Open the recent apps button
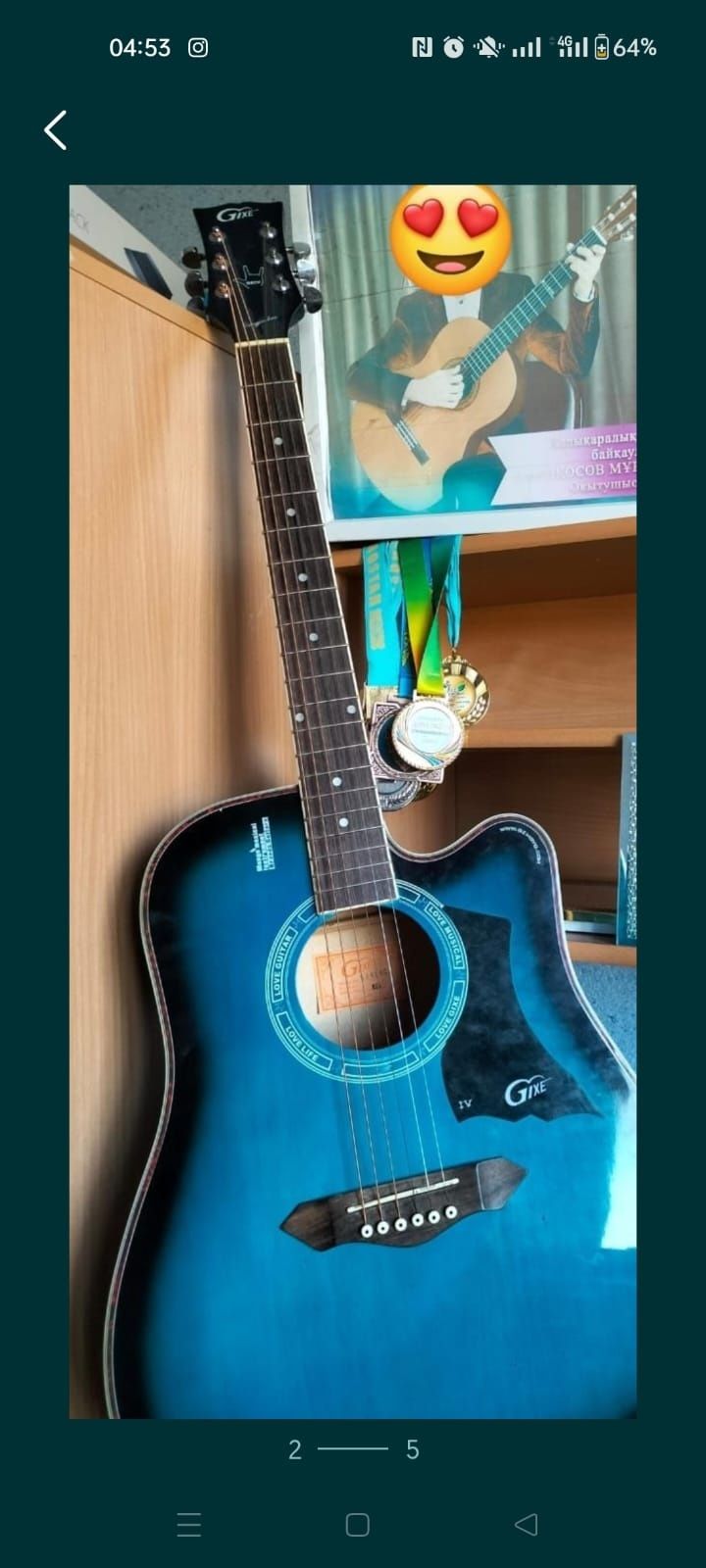Viewport: 706px width, 1568px height. [189, 1524]
